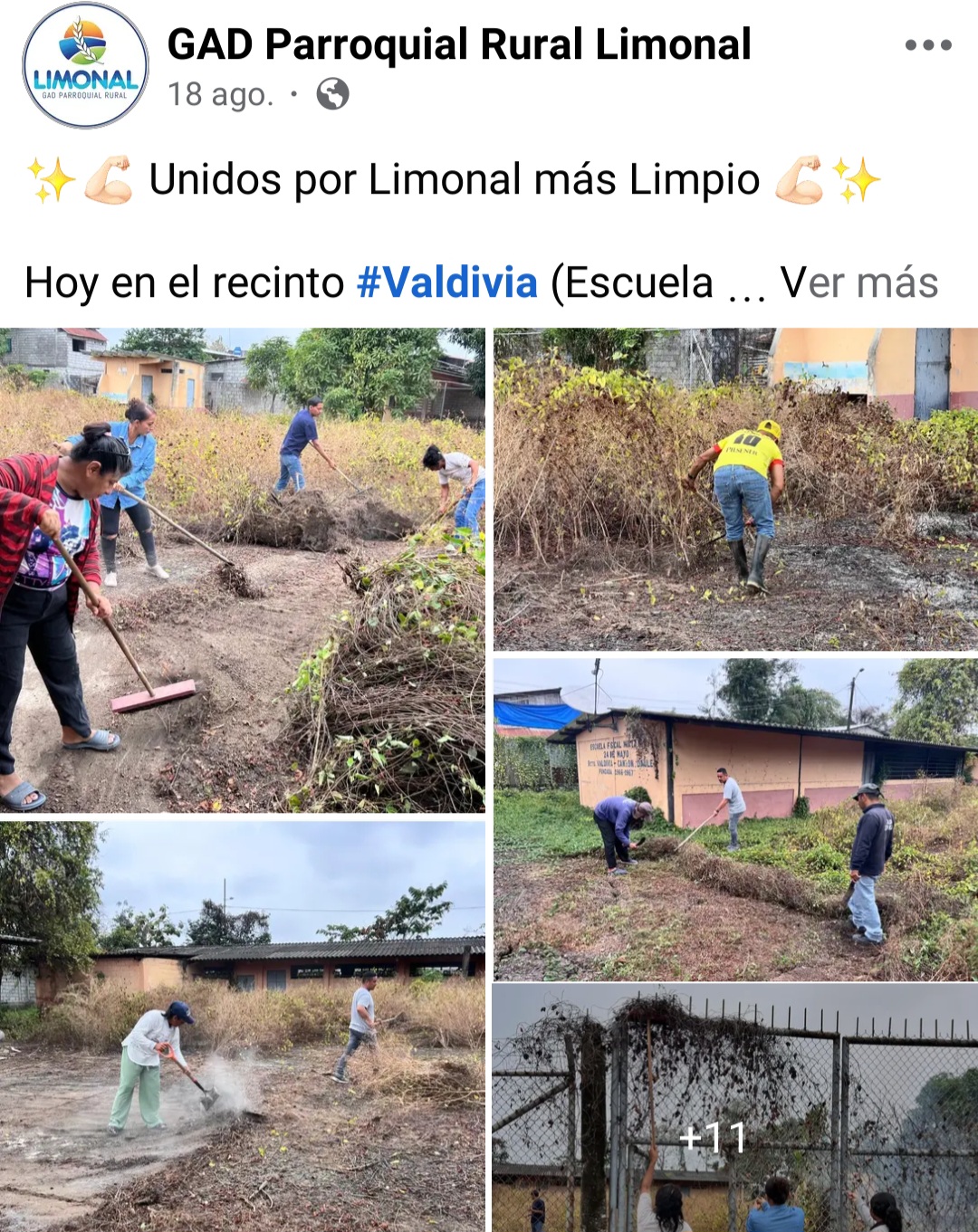Open the post's three-dot options menu
This screenshot has height=1232, width=978.
point(928,45)
